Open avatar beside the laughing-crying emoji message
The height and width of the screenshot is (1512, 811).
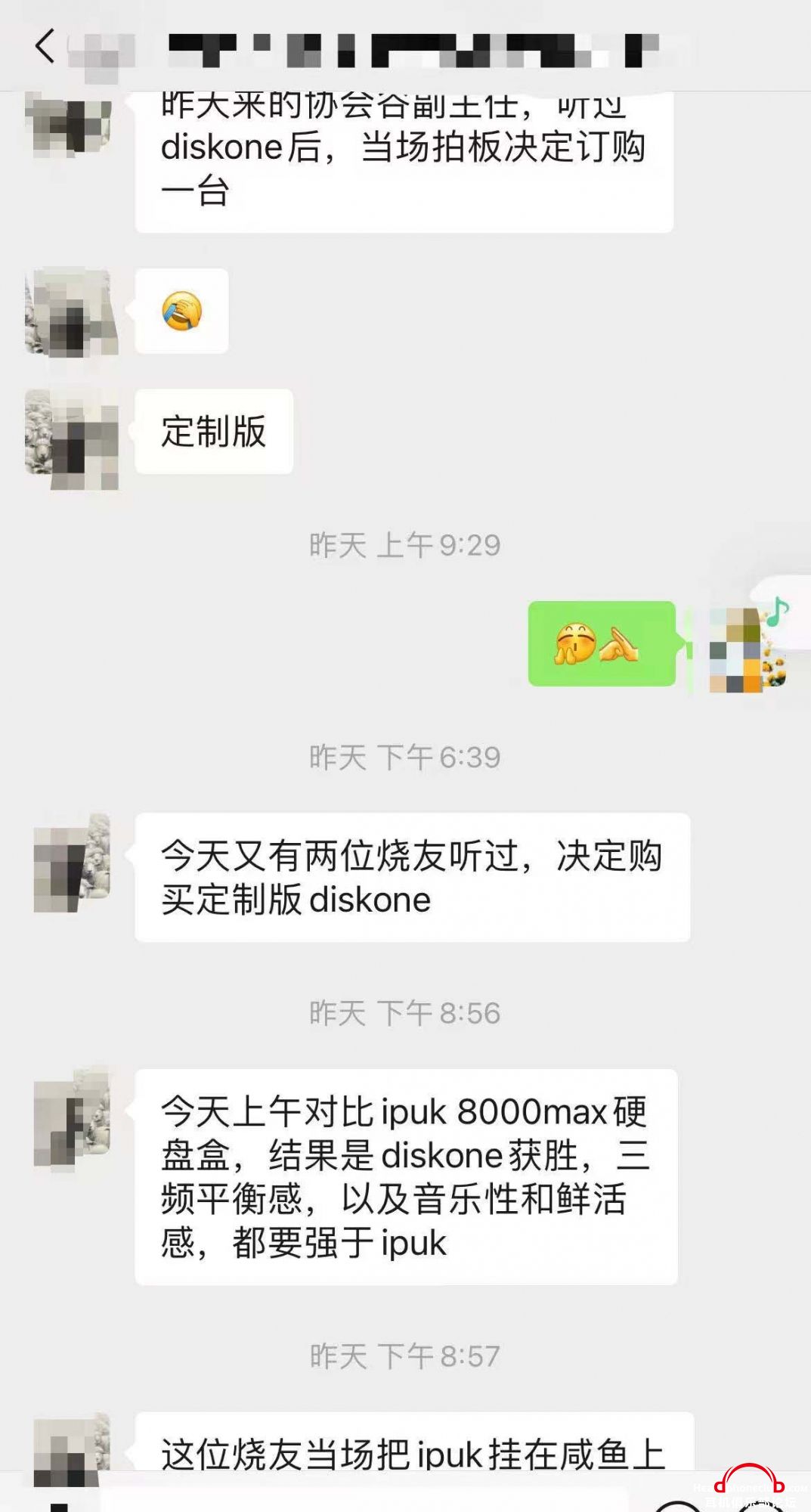(x=72, y=311)
